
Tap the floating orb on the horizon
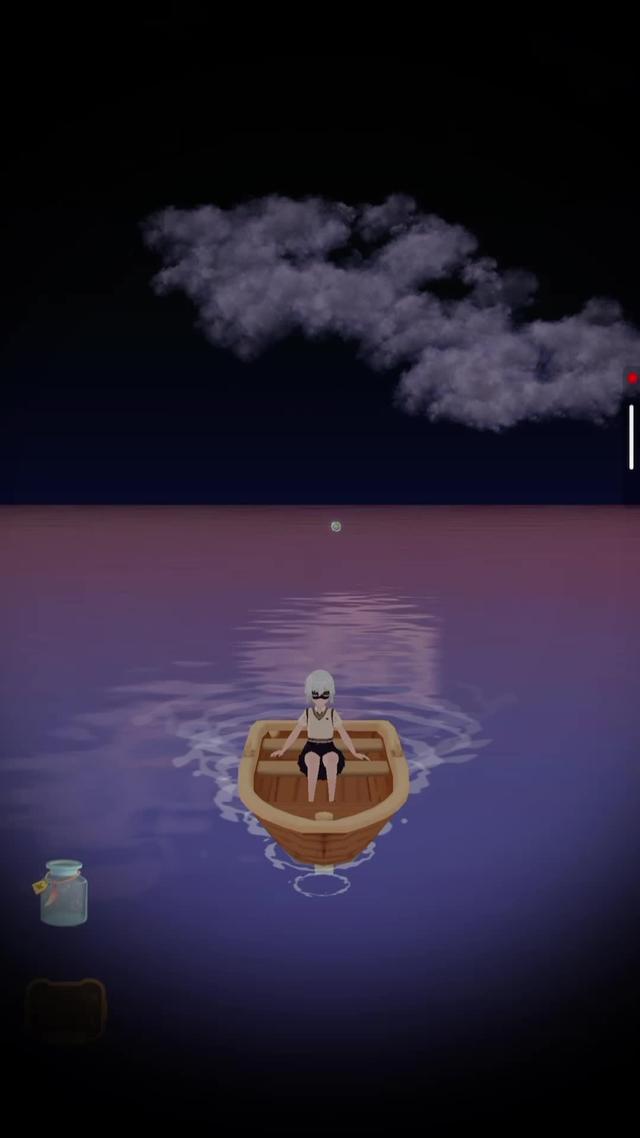coord(336,526)
